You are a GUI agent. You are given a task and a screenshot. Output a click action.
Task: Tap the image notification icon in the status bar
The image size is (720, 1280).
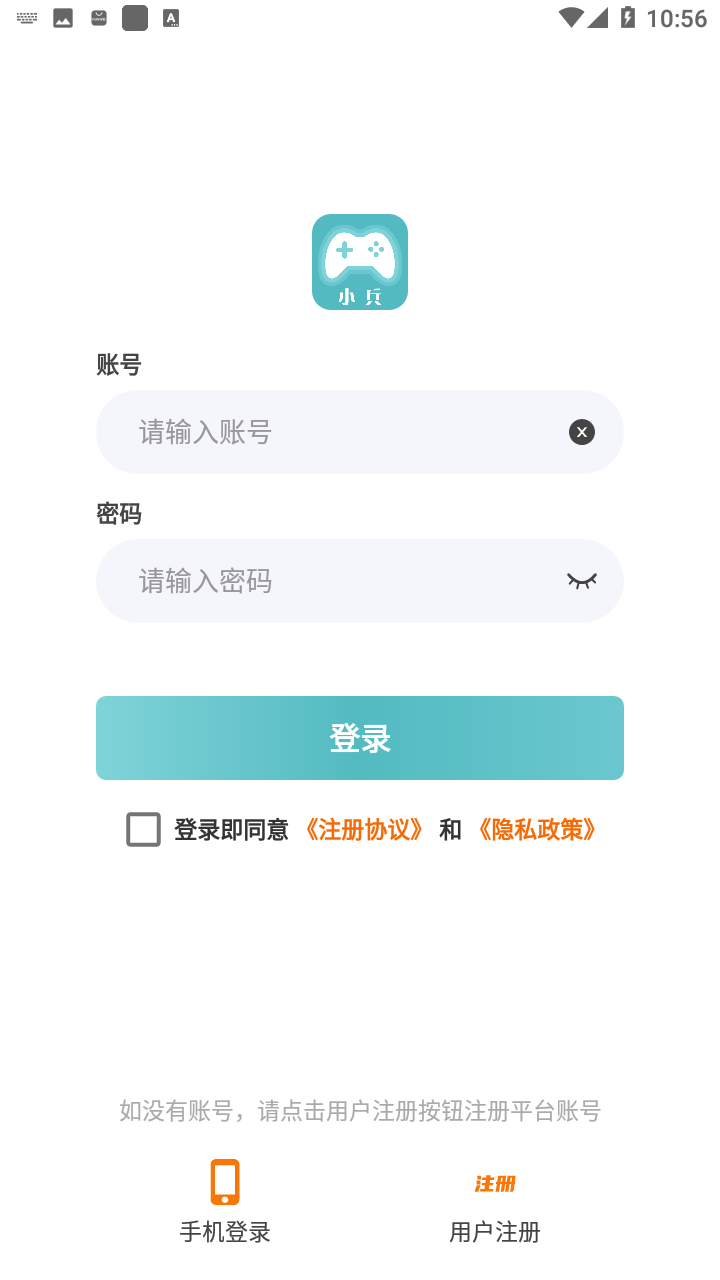61,17
